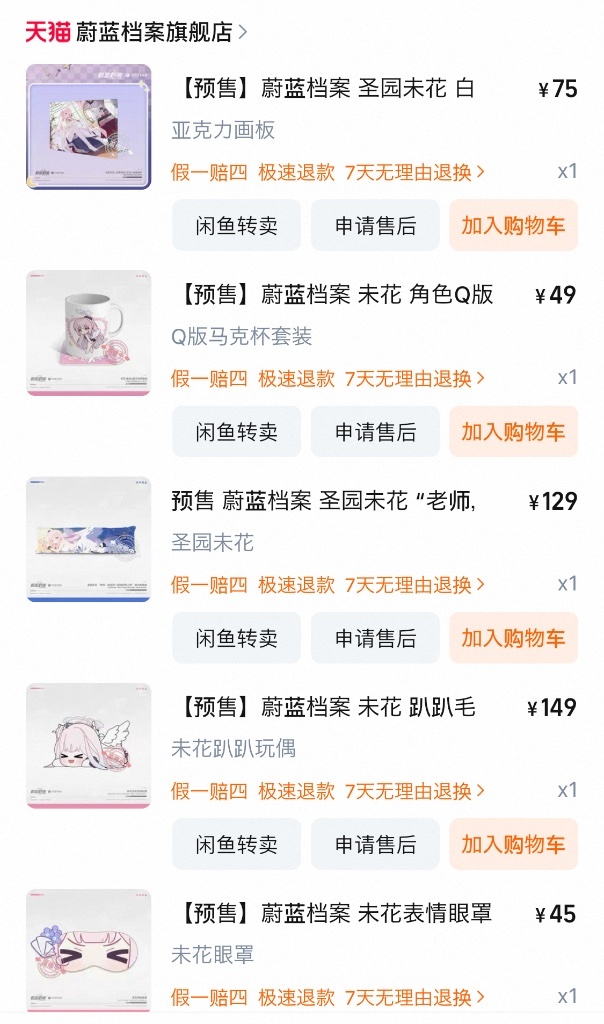604x1024 pixels.
Task: Apply for 申请售后 on 未花趴趴玩偶
Action: (x=375, y=844)
